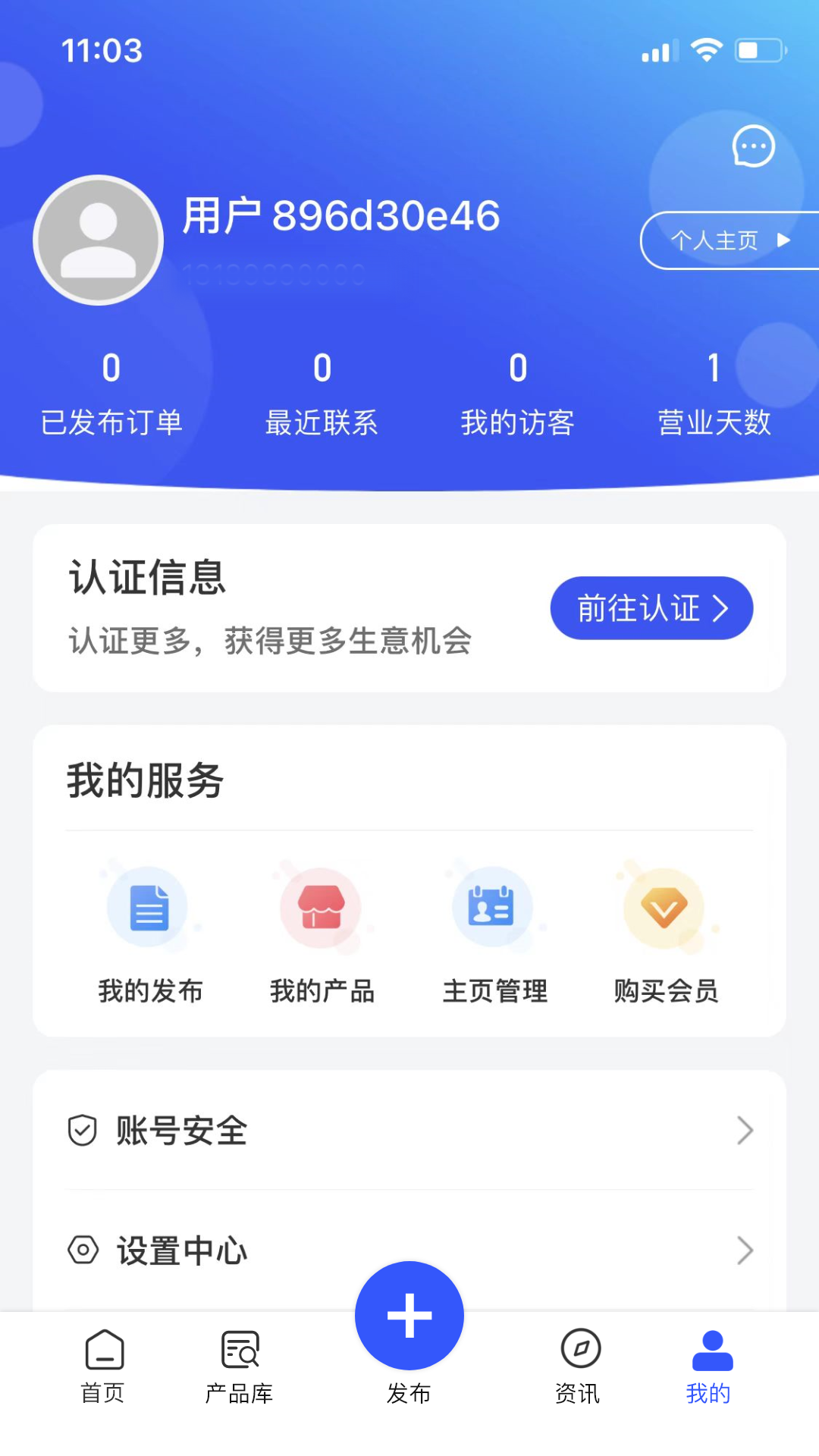Screen dimensions: 819x1456
Task: Tap the user avatar picture
Action: click(99, 240)
